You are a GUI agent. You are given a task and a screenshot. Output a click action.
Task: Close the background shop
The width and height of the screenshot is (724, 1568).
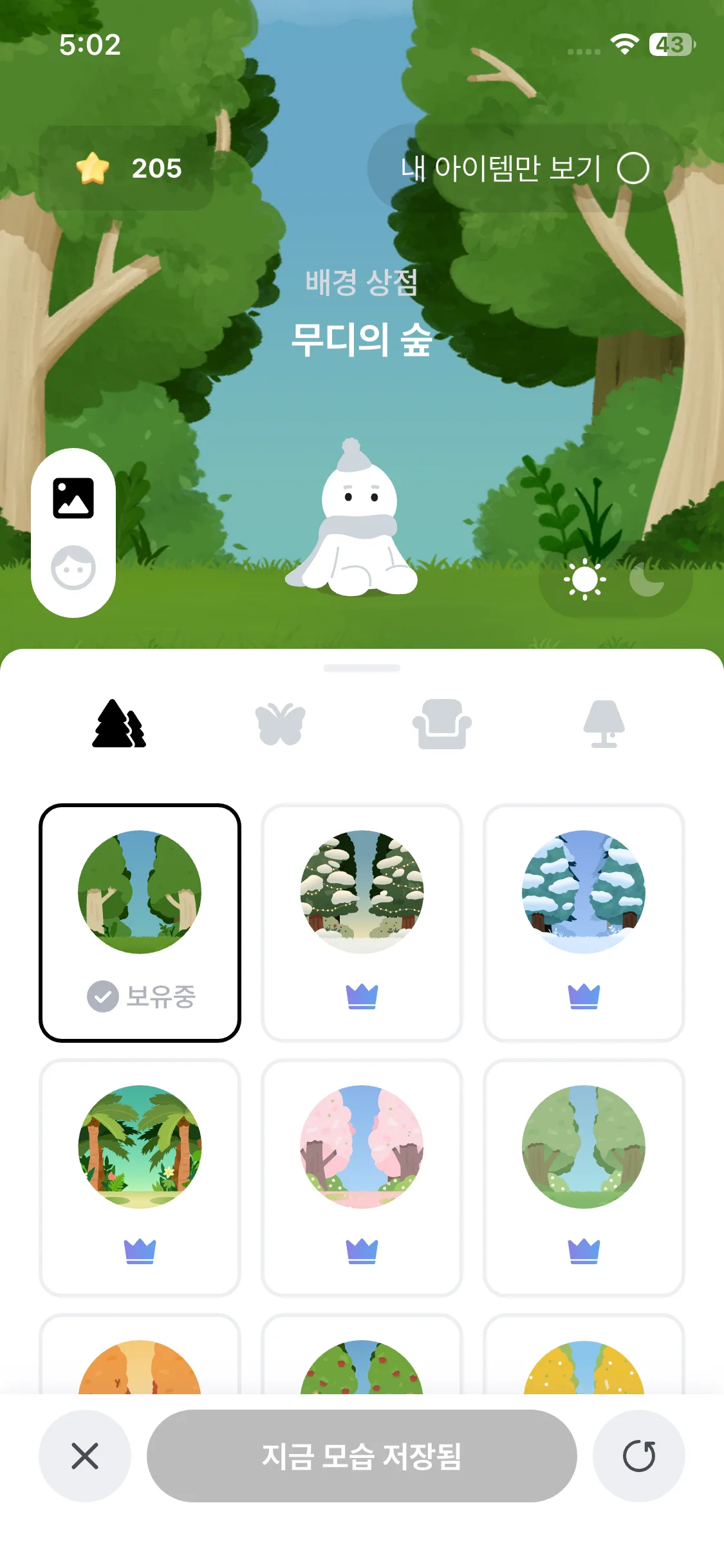pyautogui.click(x=85, y=1456)
